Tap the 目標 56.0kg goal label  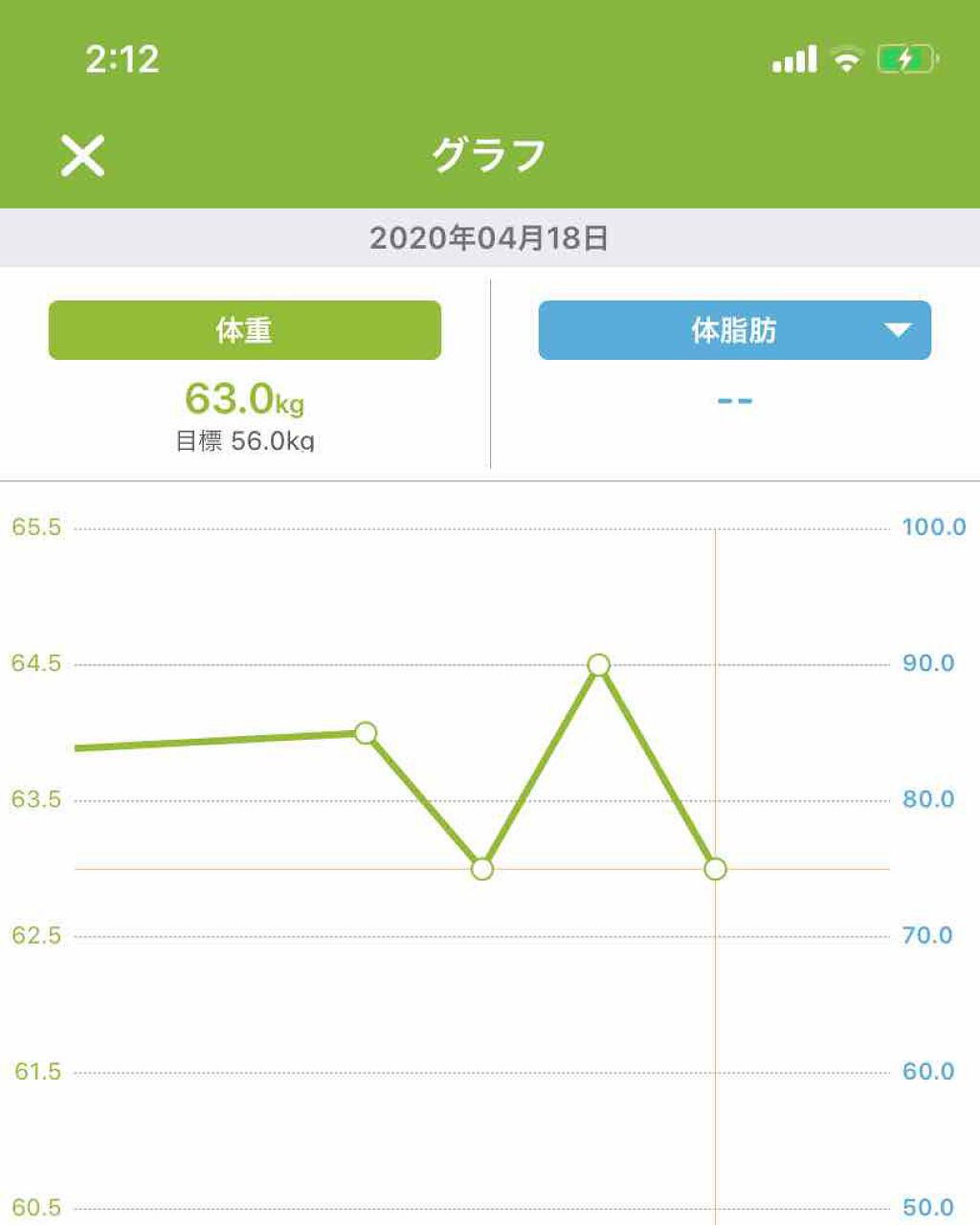coord(245,441)
